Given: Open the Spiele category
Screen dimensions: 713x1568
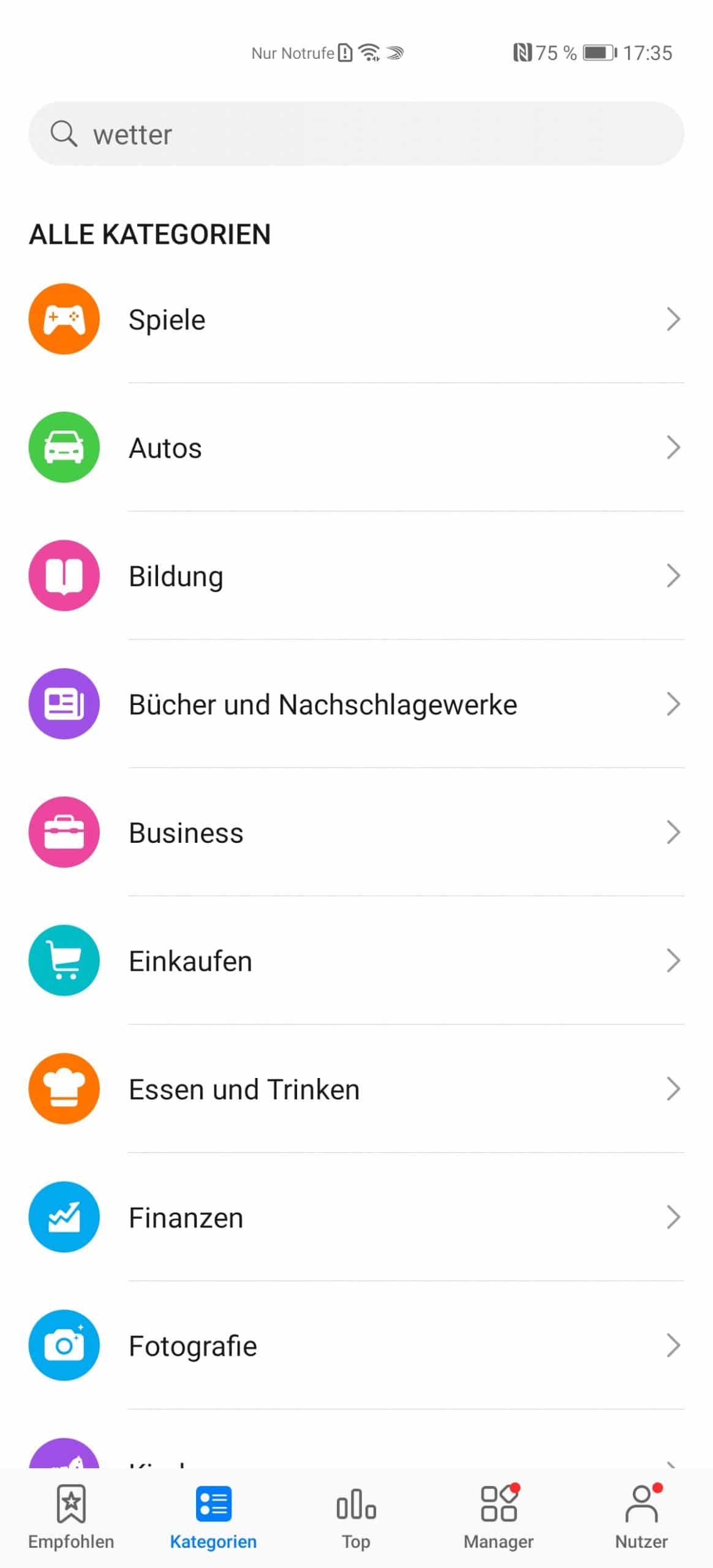Looking at the screenshot, I should (356, 319).
